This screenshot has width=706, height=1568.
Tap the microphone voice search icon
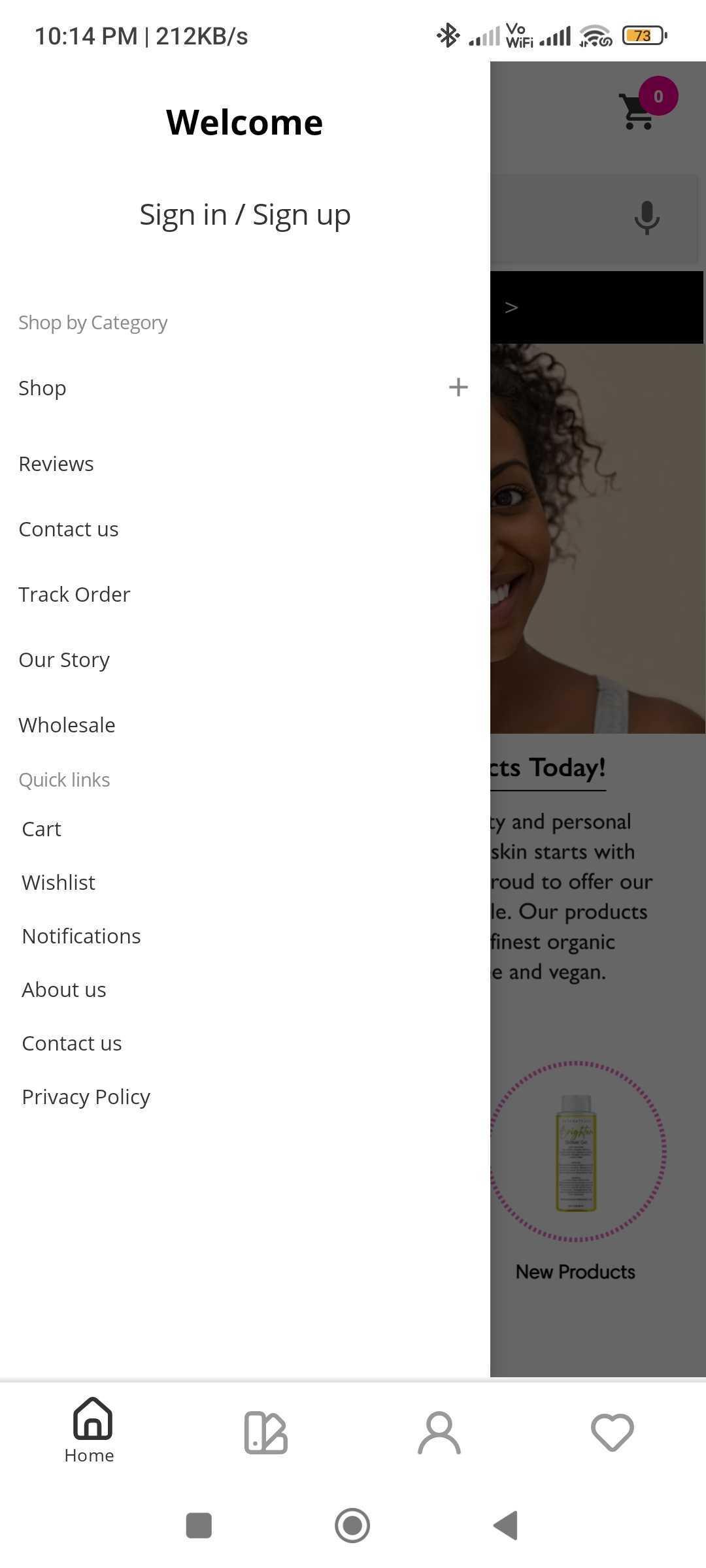coord(647,218)
